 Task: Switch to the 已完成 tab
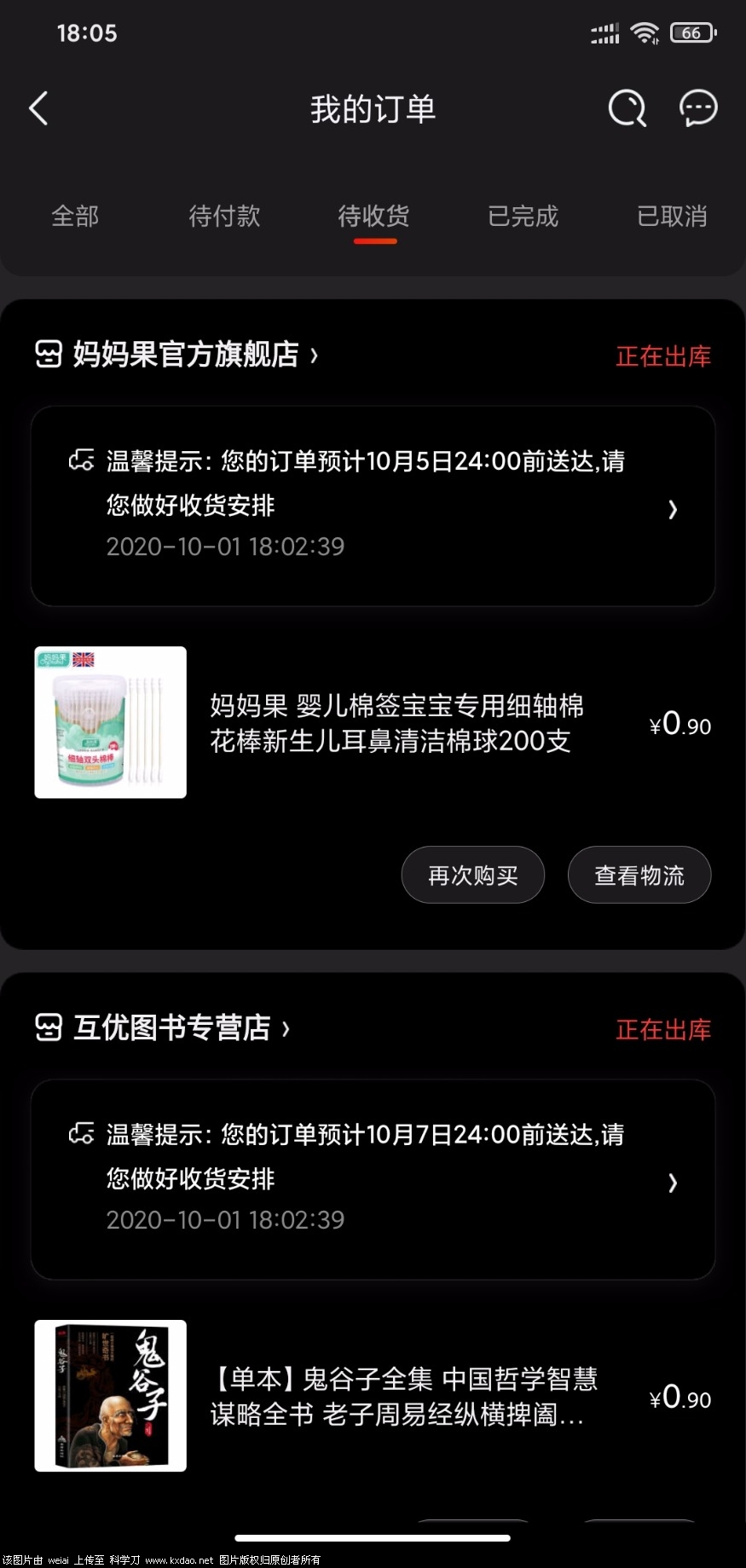(x=523, y=217)
